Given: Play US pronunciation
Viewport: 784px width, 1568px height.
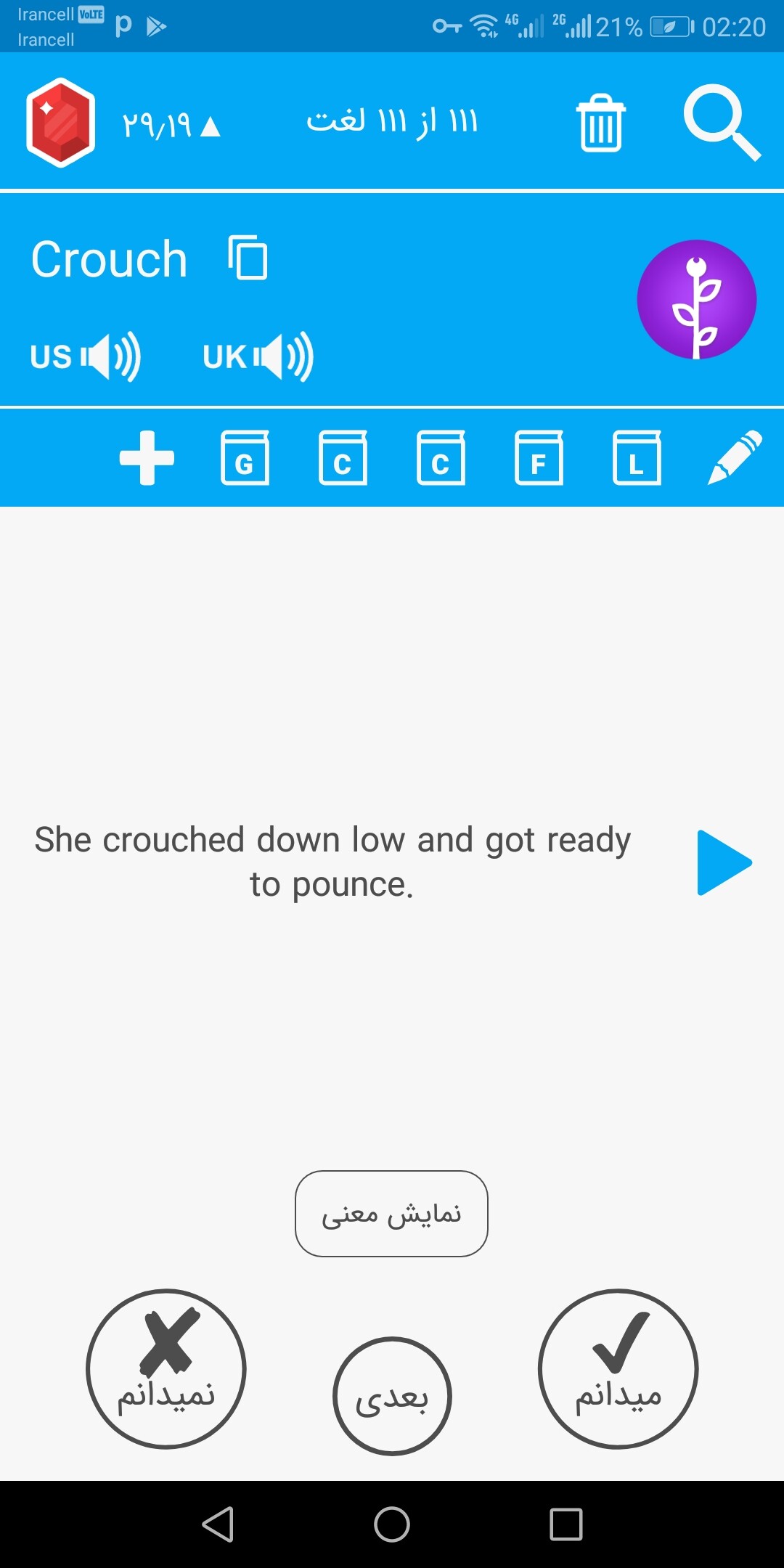Looking at the screenshot, I should coord(86,356).
